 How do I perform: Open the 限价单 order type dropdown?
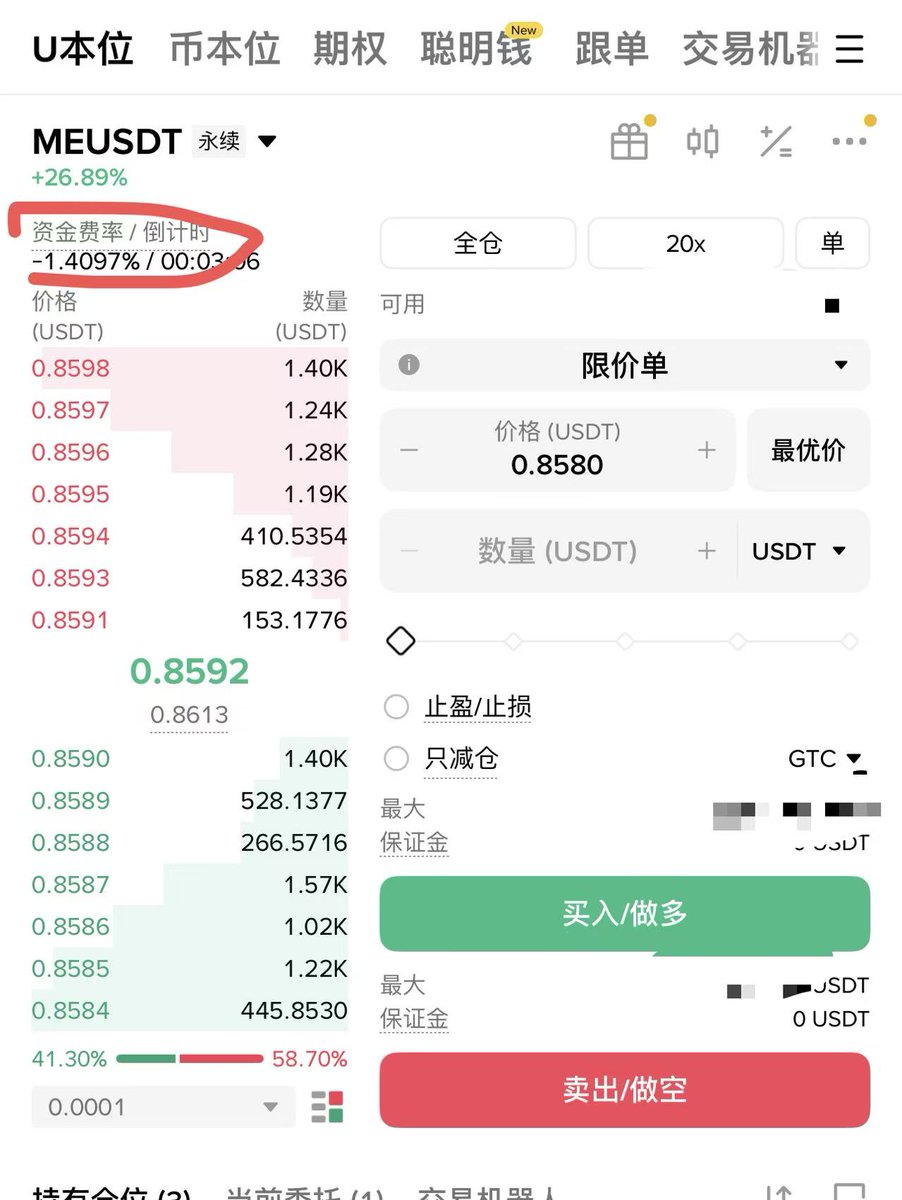point(624,365)
